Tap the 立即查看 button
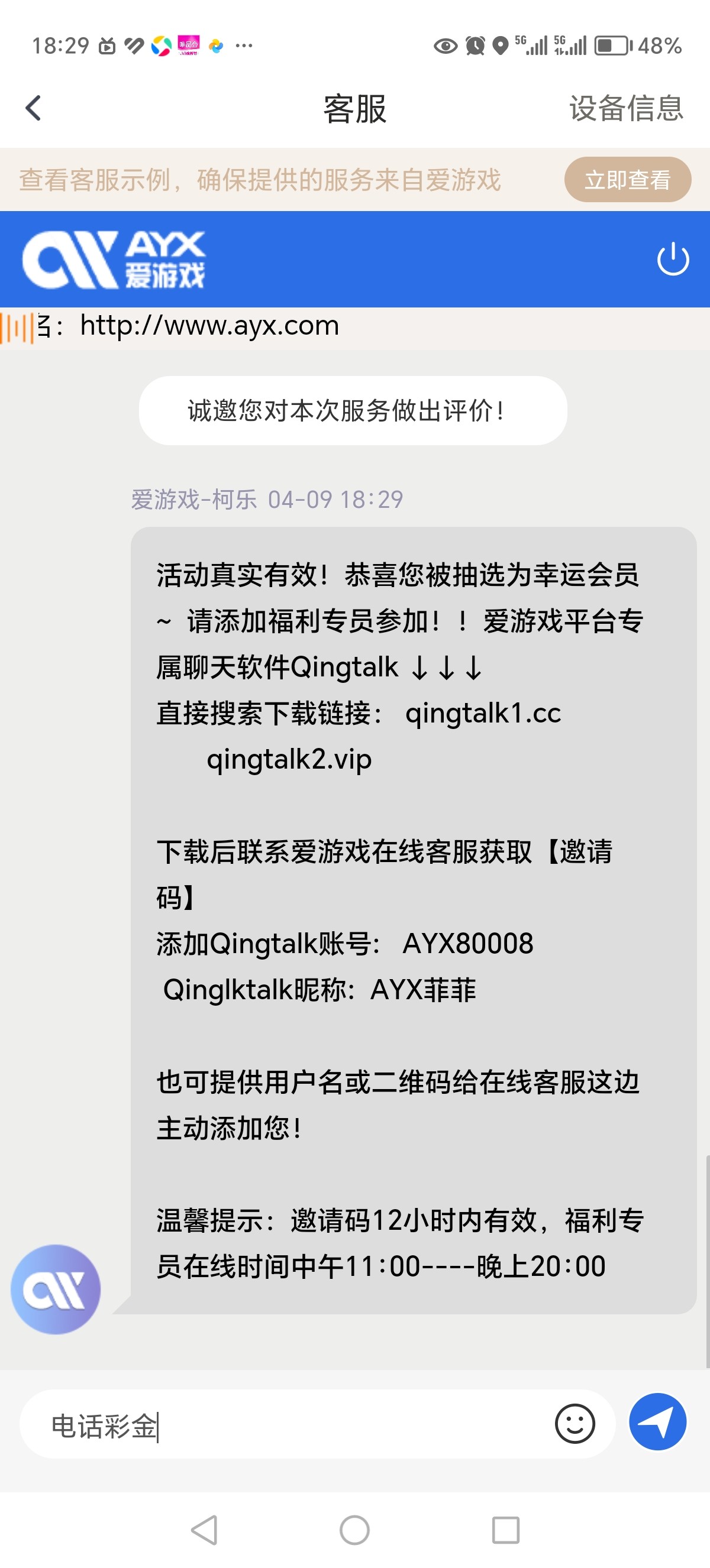The height and width of the screenshot is (1568, 710). [627, 180]
